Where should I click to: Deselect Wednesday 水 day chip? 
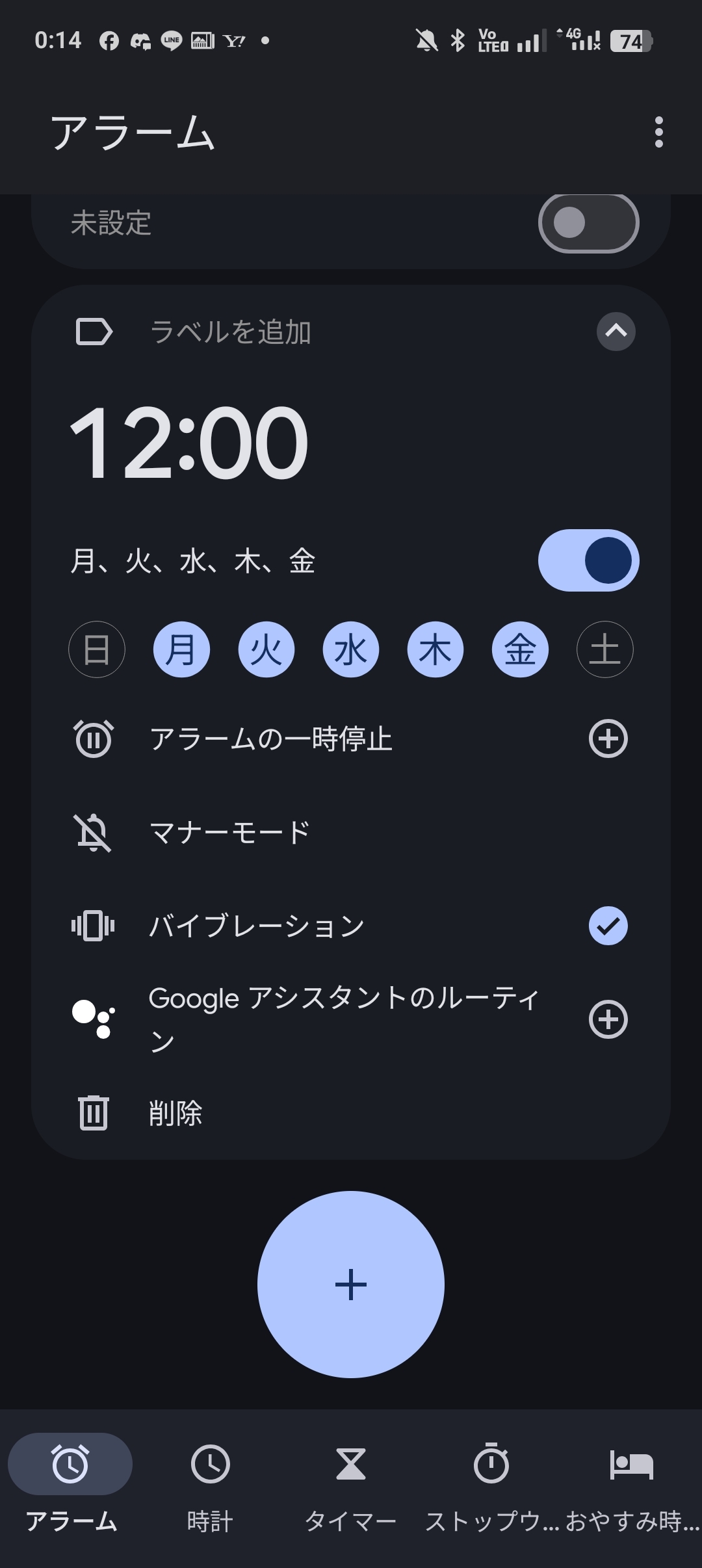(x=351, y=649)
